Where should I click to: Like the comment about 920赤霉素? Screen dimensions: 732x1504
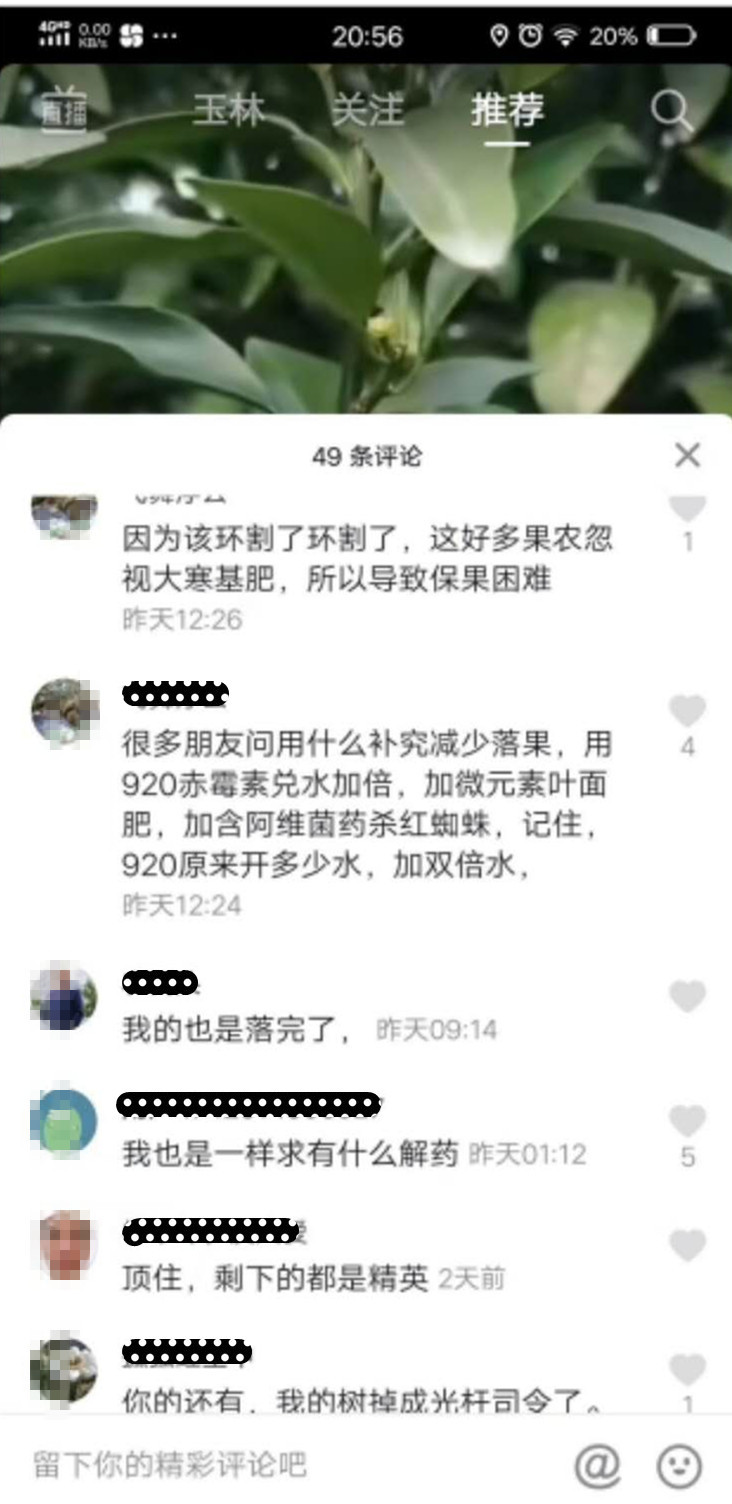point(687,712)
